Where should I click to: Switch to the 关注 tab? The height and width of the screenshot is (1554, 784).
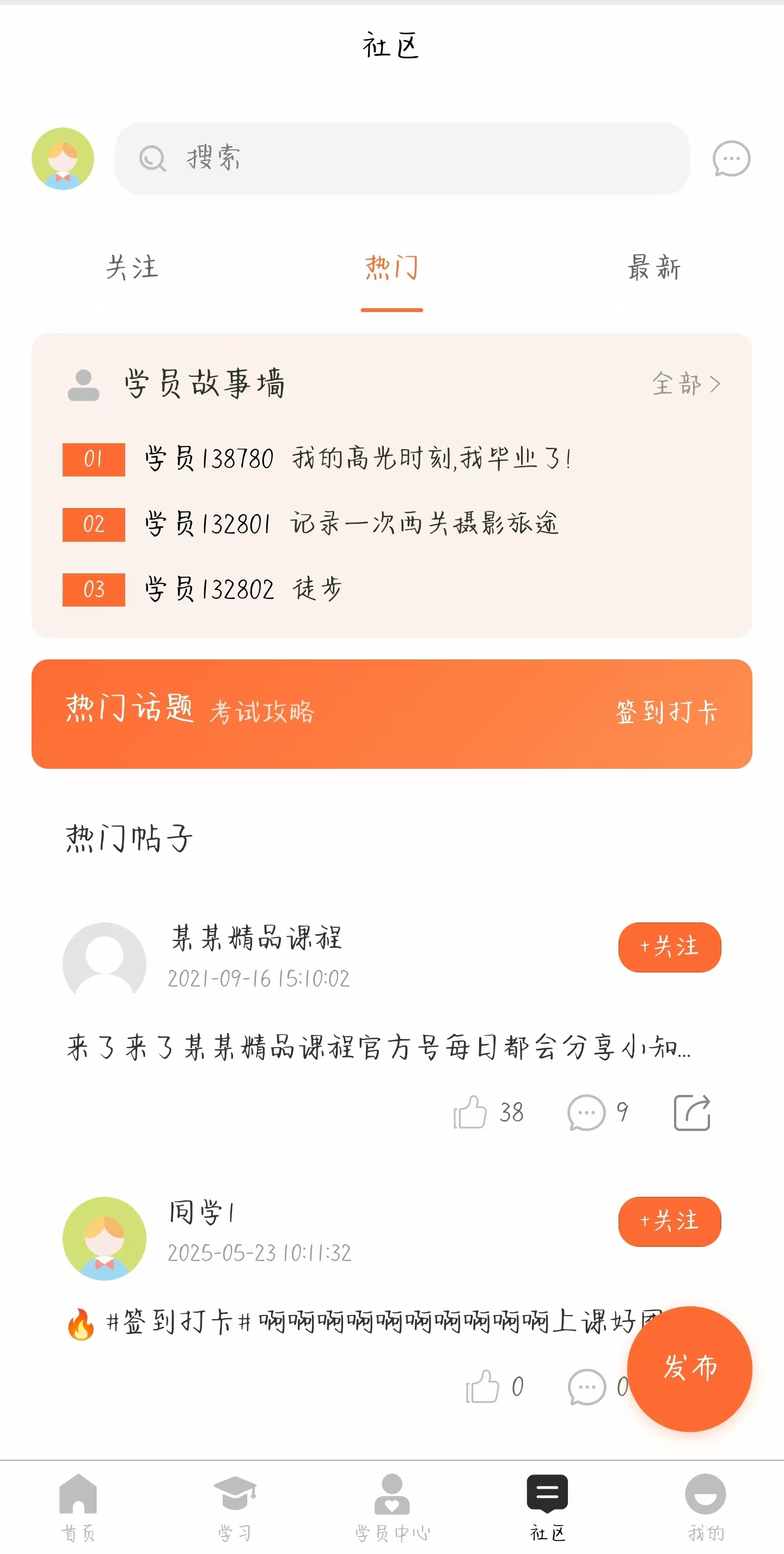click(132, 267)
